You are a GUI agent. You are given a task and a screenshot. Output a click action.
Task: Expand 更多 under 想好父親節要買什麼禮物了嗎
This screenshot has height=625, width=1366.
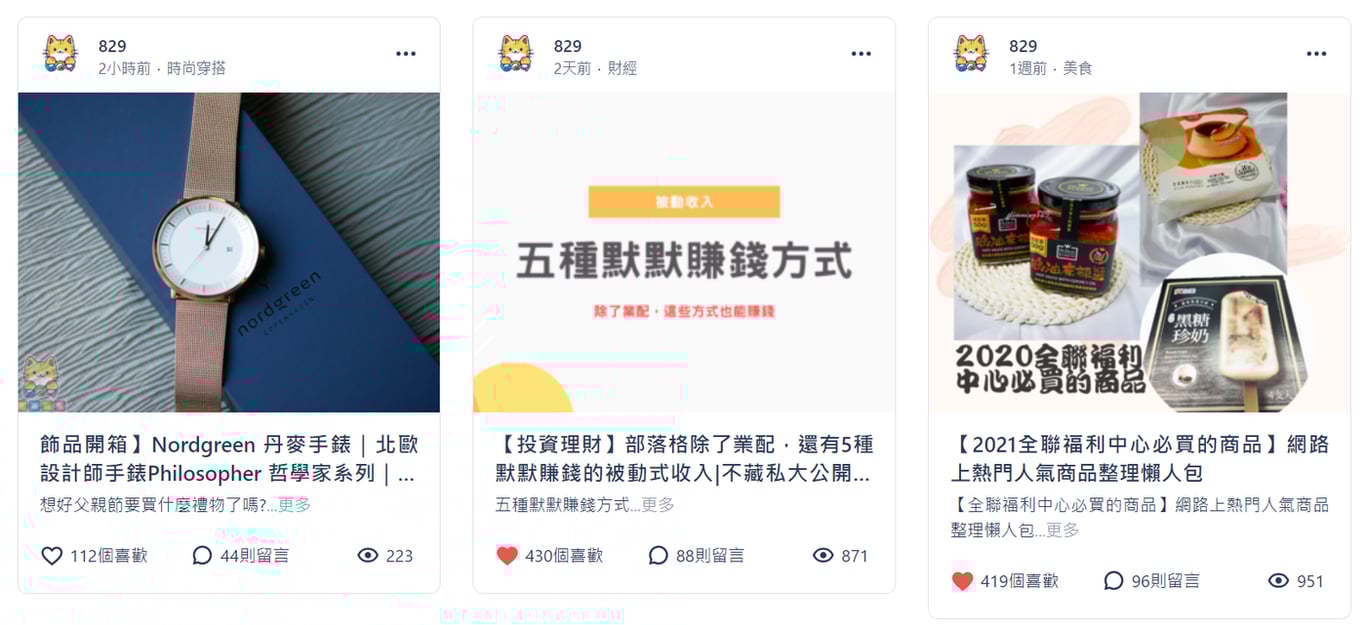[295, 505]
